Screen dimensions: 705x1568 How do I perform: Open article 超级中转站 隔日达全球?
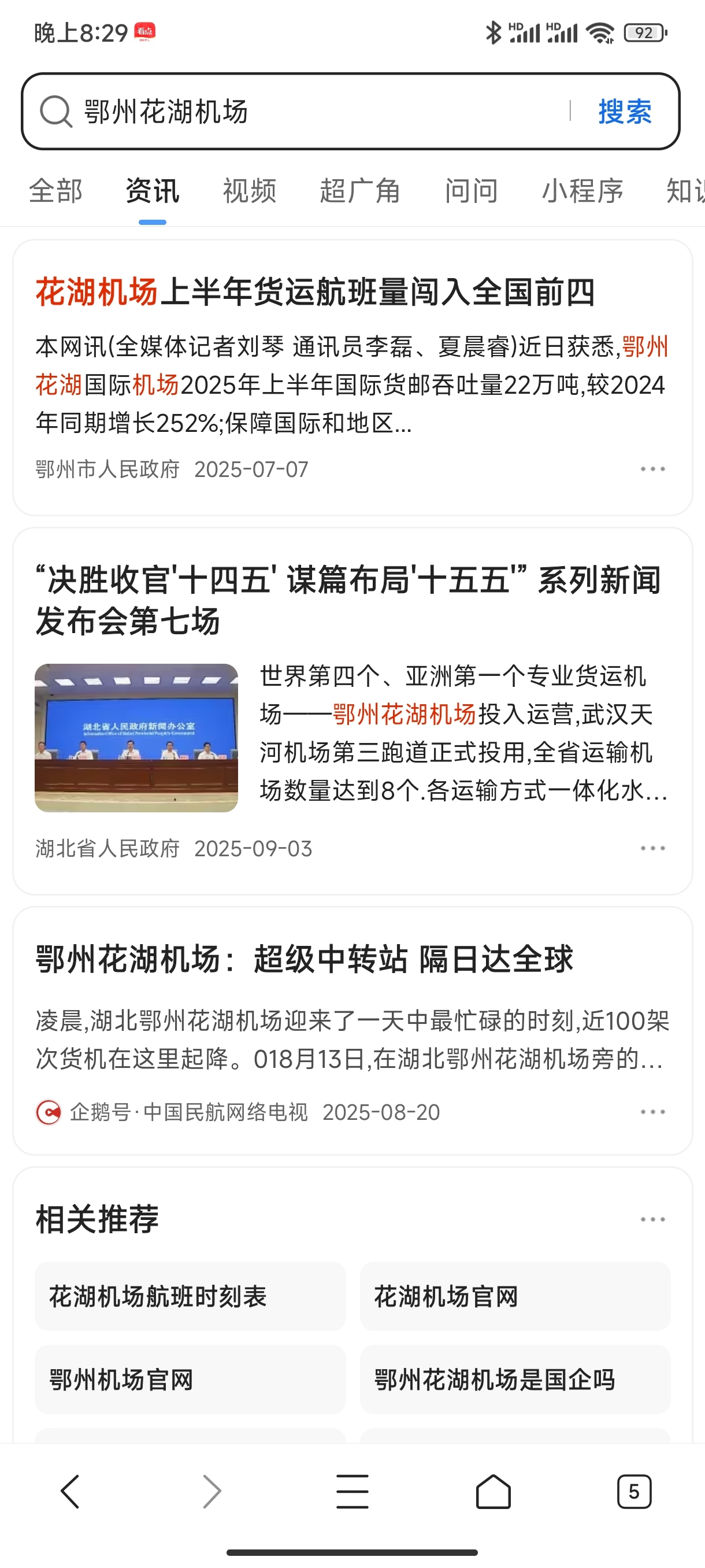pos(304,959)
